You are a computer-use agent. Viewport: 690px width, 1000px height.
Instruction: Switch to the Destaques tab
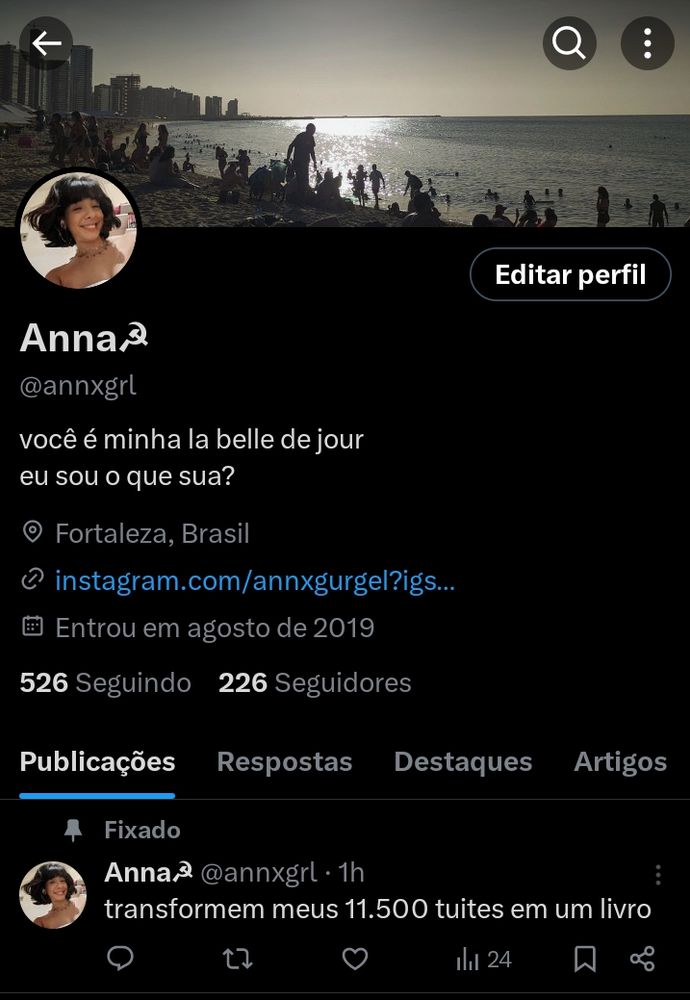tap(462, 762)
